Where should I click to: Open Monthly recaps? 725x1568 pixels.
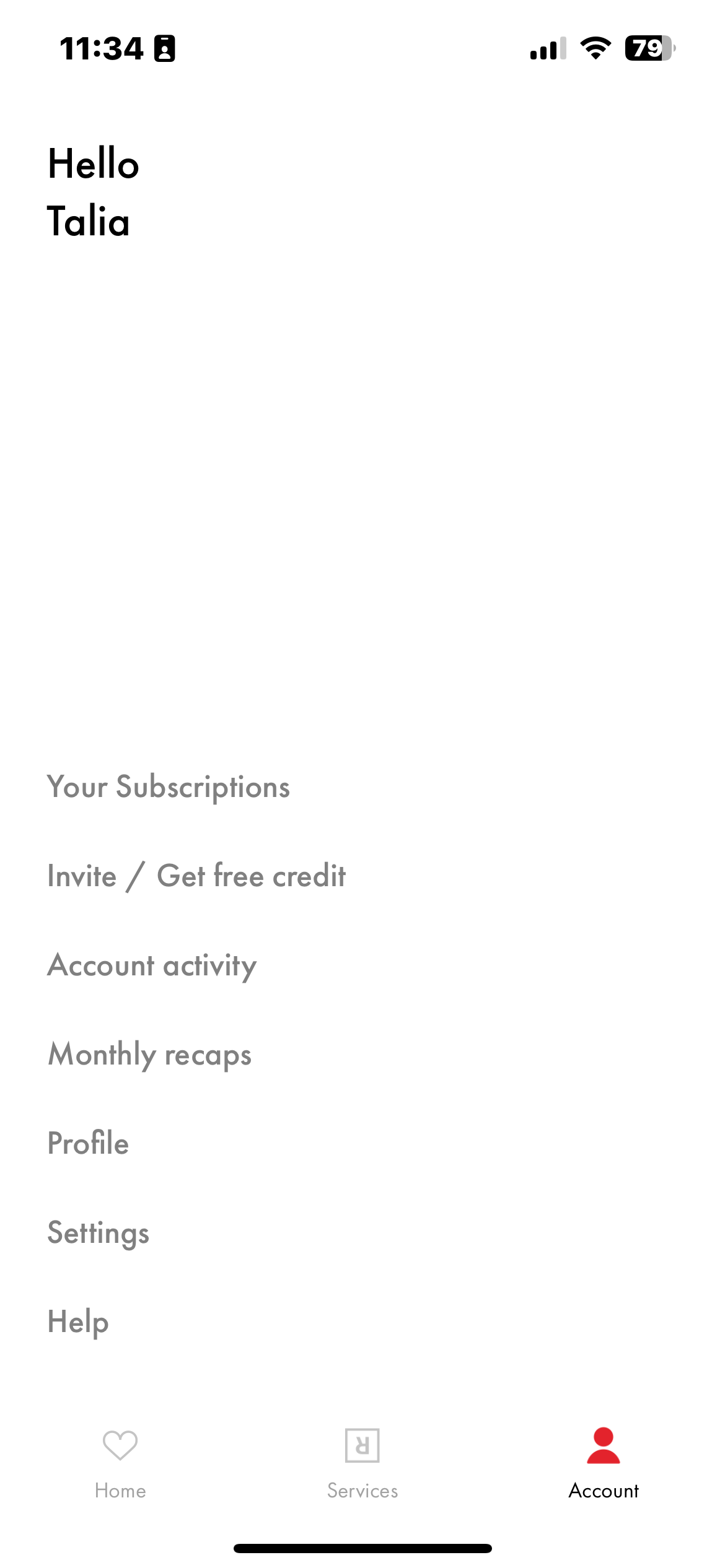(x=150, y=1055)
